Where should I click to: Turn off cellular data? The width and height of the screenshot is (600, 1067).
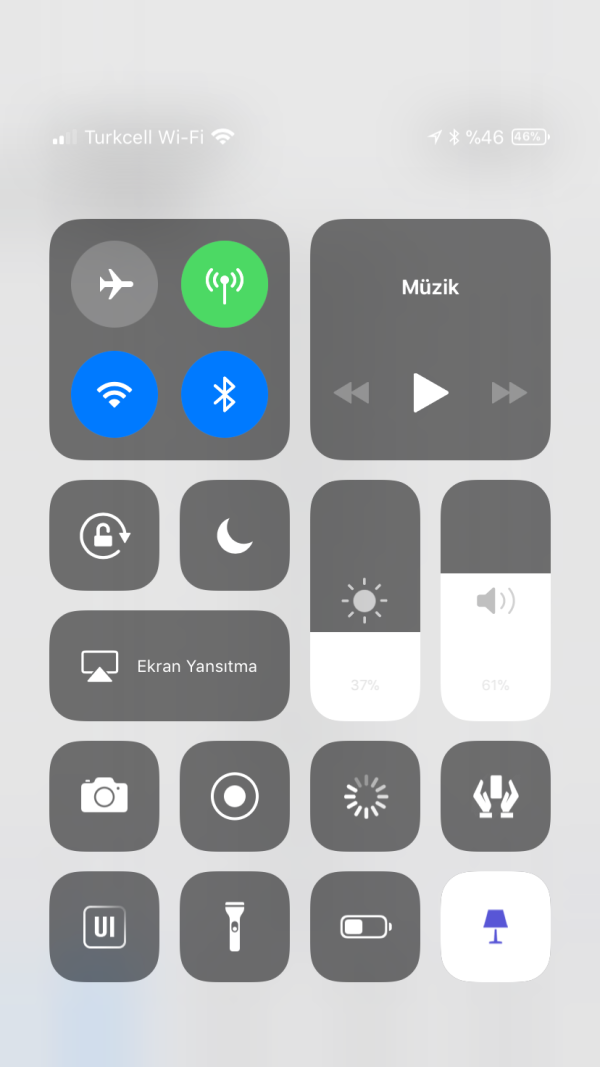pos(225,285)
